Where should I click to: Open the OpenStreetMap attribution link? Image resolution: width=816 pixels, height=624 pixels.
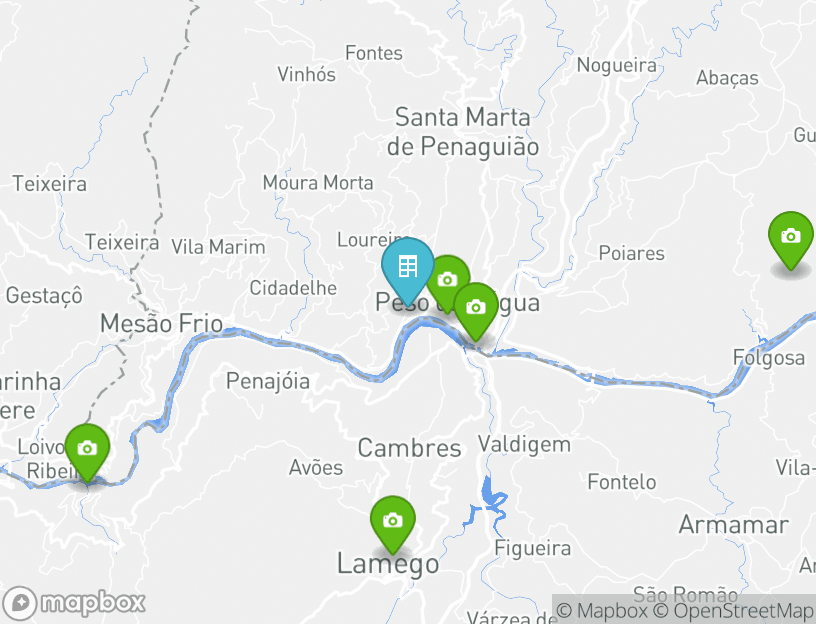click(x=733, y=610)
